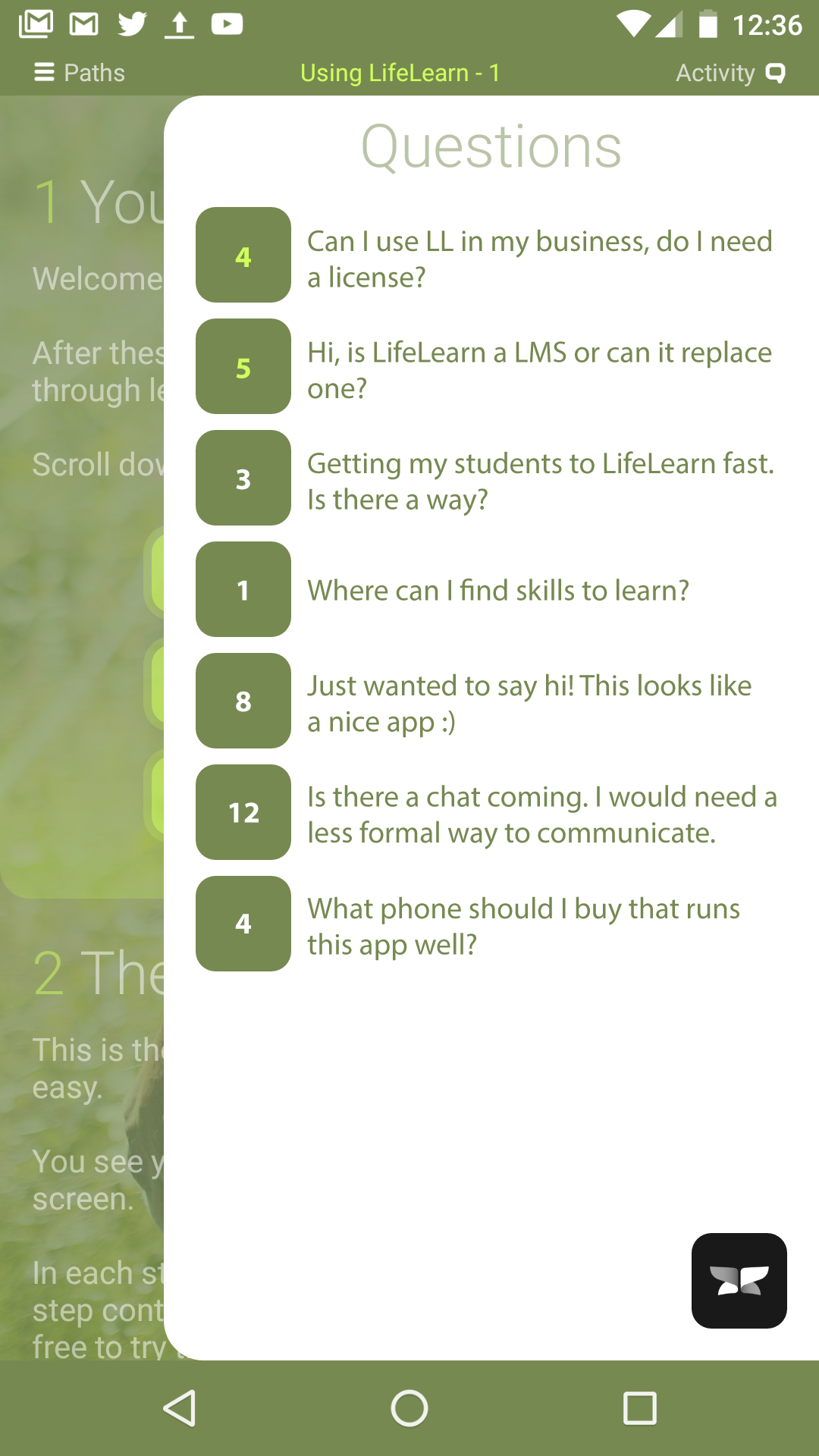Screen dimensions: 819x1456
Task: Go back with the system back button
Action: 180,1408
